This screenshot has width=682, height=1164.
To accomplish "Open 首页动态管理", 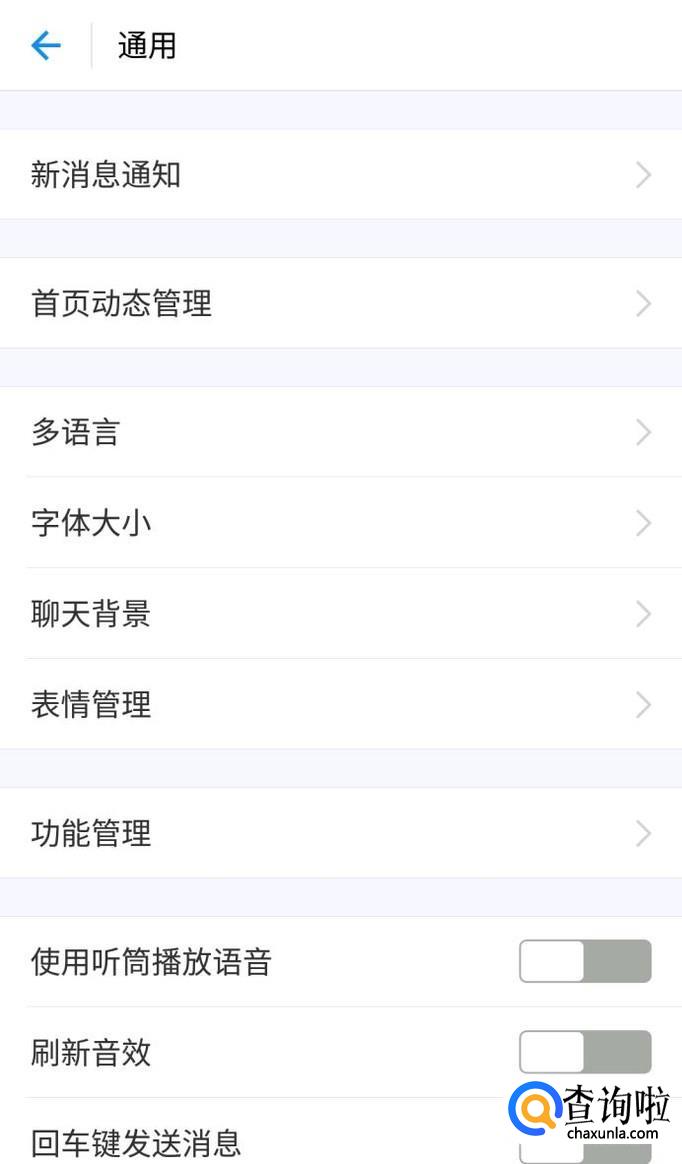I will pyautogui.click(x=340, y=304).
